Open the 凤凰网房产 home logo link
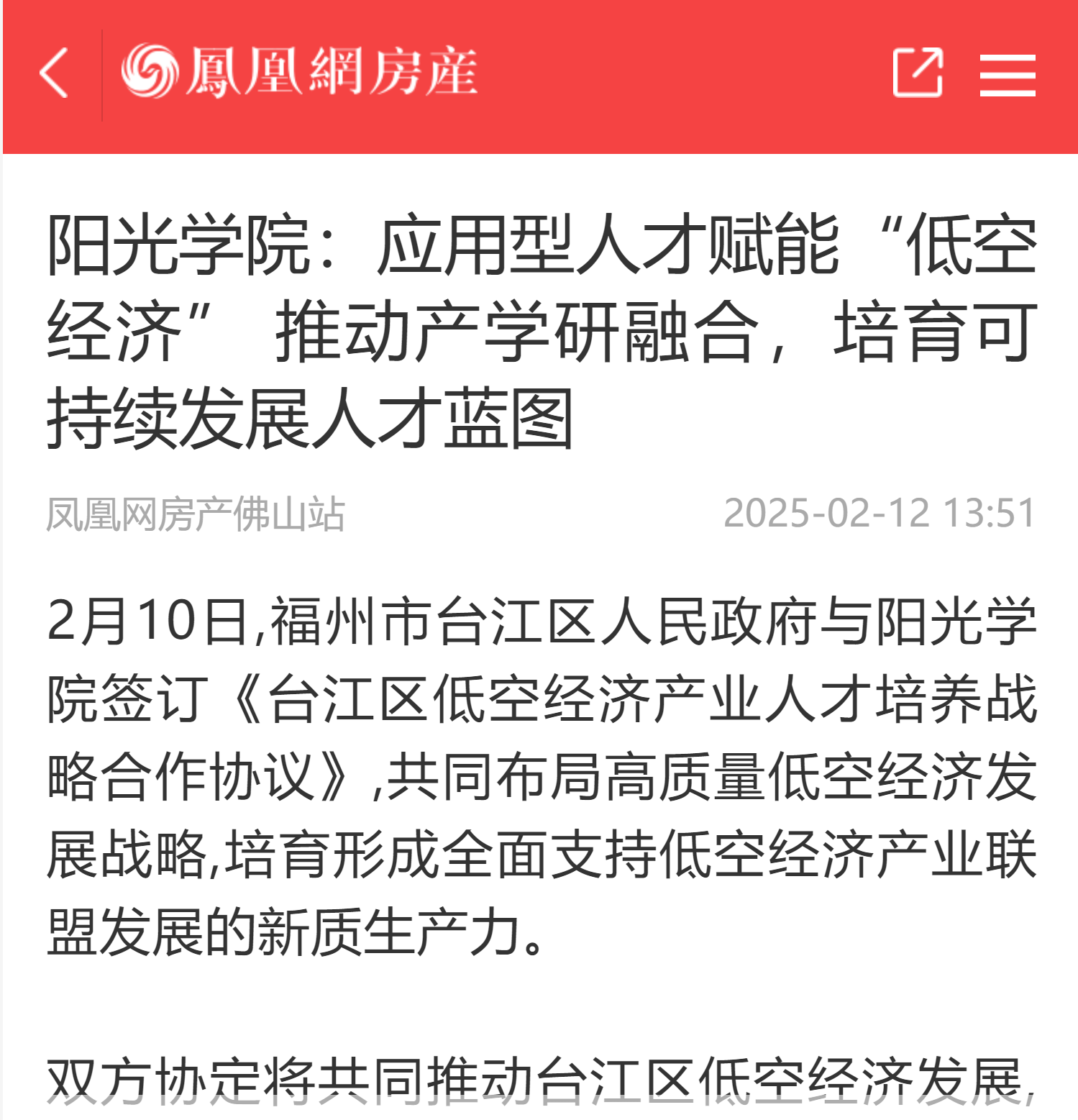Image resolution: width=1078 pixels, height=1120 pixels. tap(299, 72)
